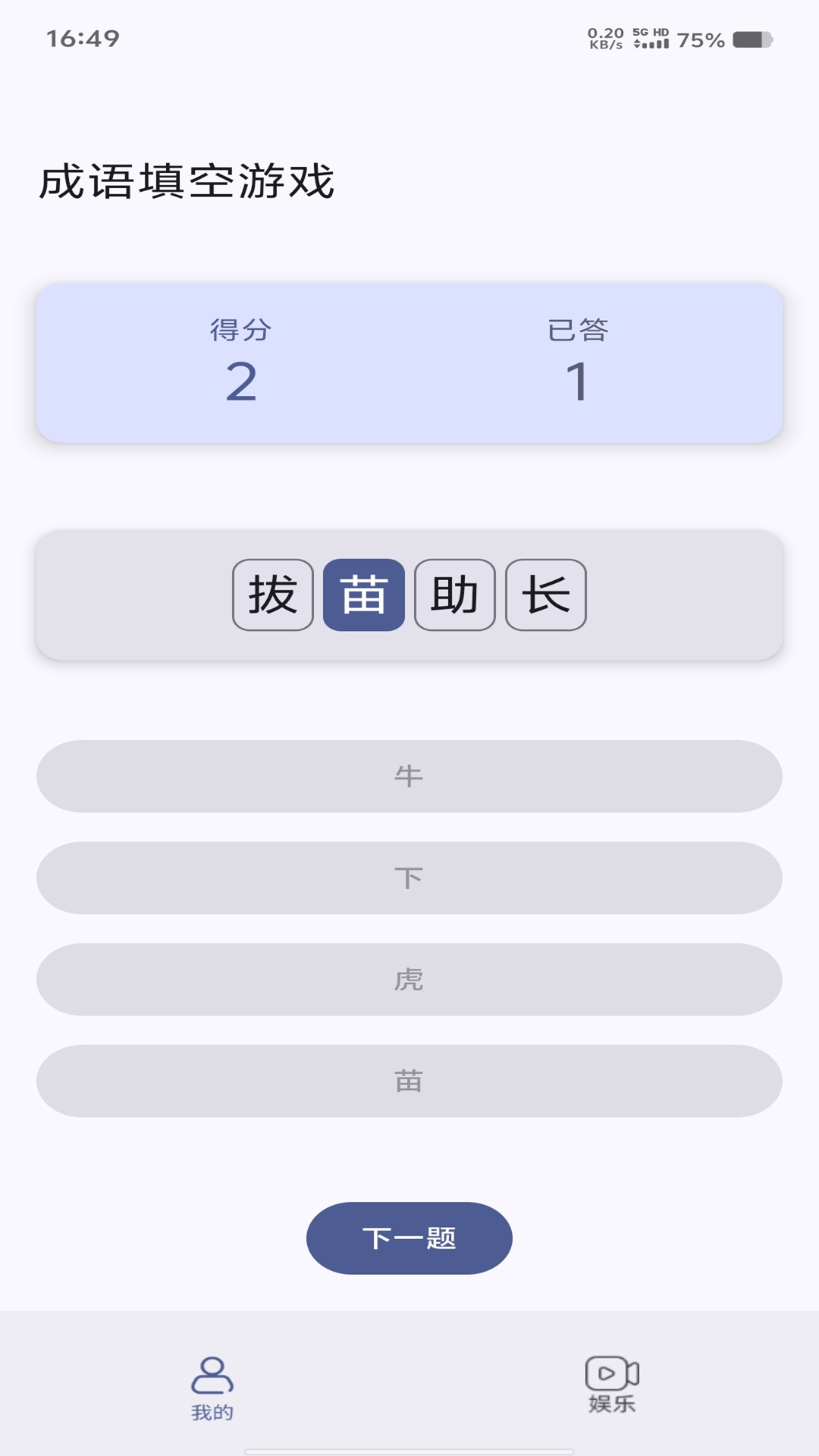Click the network speed indicator showing 0.20 KB/s
The image size is (819, 1456).
point(604,36)
